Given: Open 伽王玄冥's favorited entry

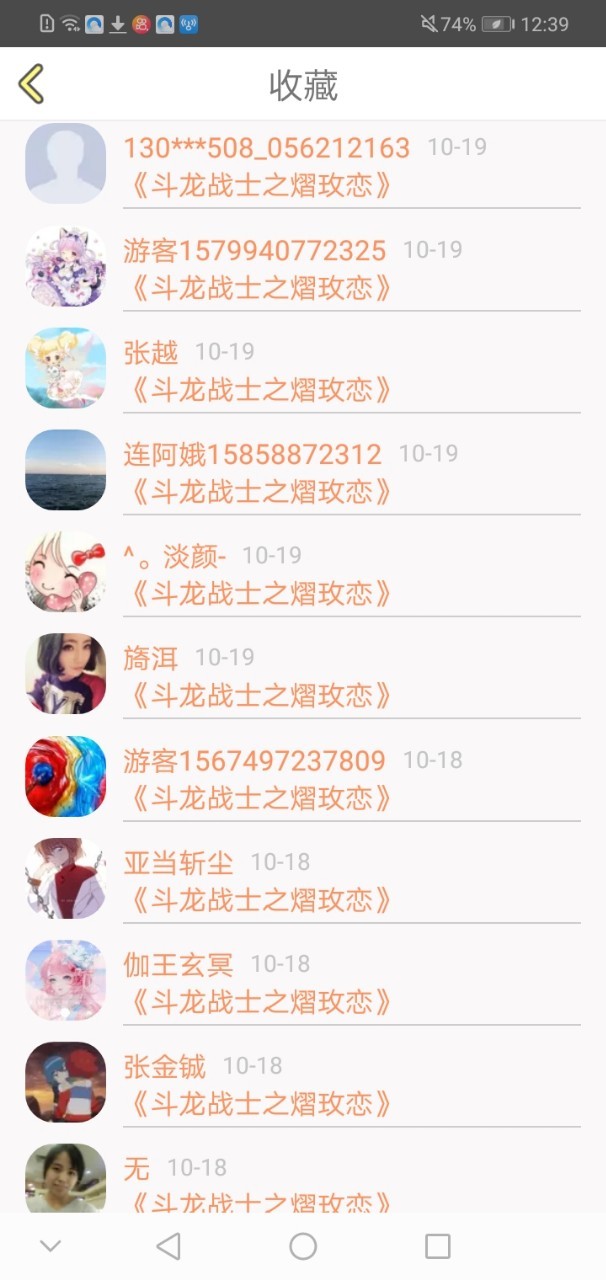Looking at the screenshot, I should pos(303,982).
